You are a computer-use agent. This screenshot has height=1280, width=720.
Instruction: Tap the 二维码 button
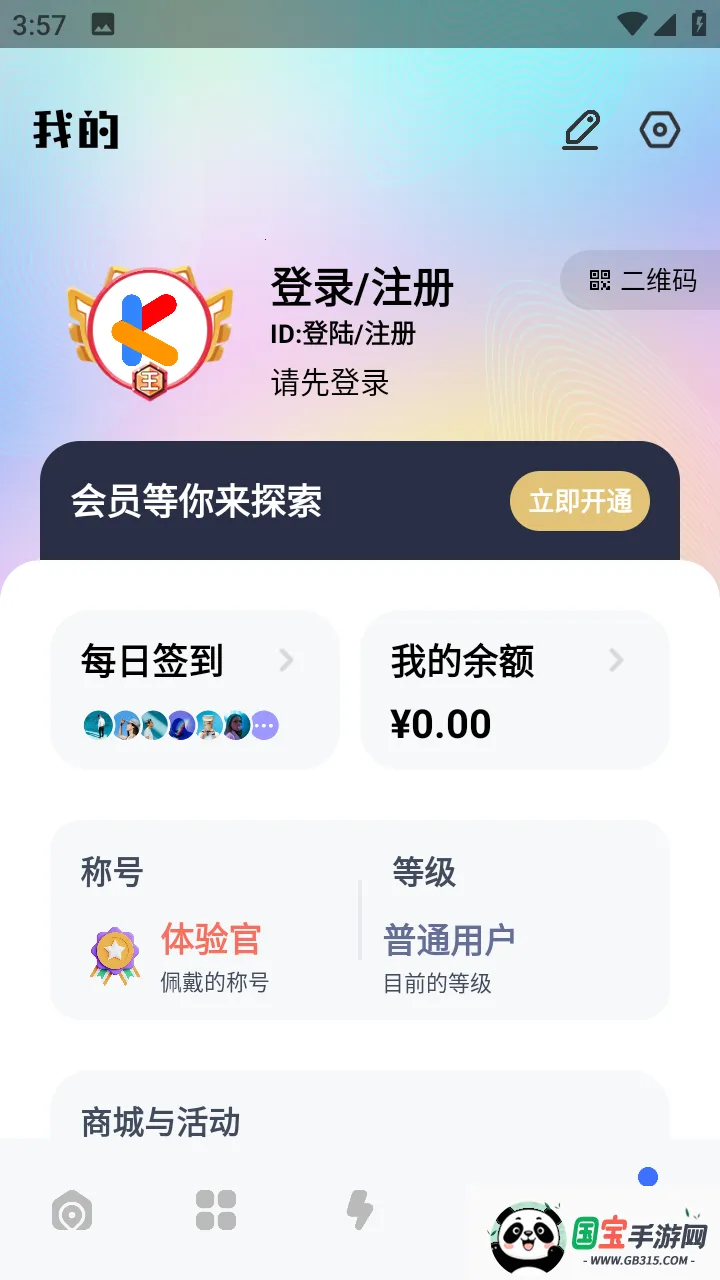click(x=645, y=281)
